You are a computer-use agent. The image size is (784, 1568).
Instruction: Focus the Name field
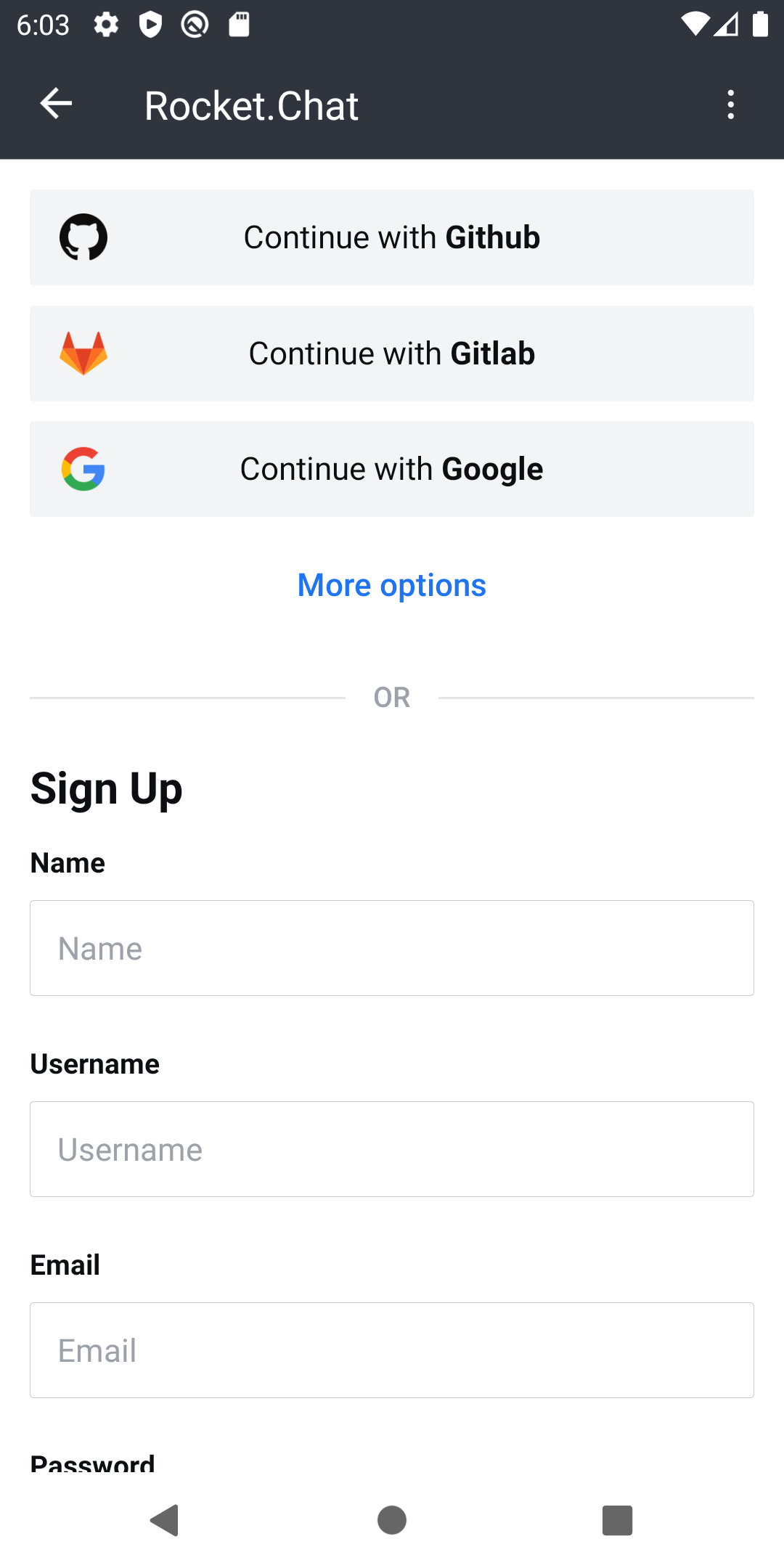(x=392, y=948)
